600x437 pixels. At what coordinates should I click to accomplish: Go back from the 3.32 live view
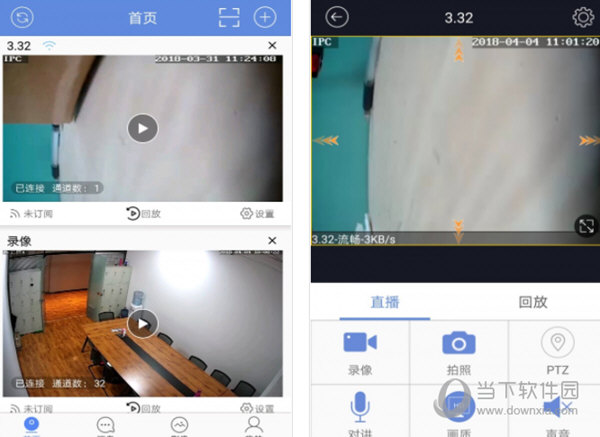pyautogui.click(x=337, y=17)
